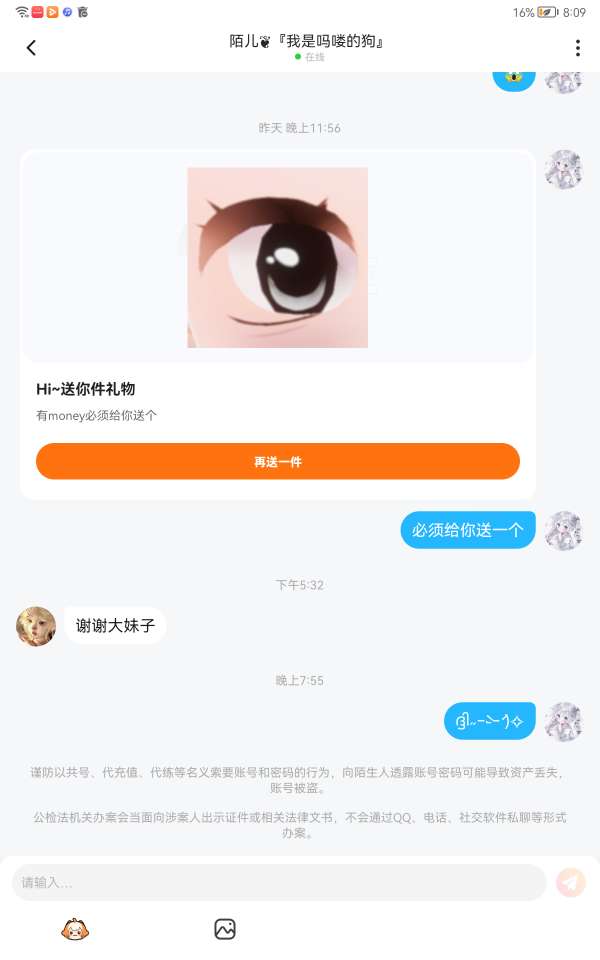Open my avatar next to 必须给你送一个
Image resolution: width=600 pixels, height=960 pixels.
(563, 531)
